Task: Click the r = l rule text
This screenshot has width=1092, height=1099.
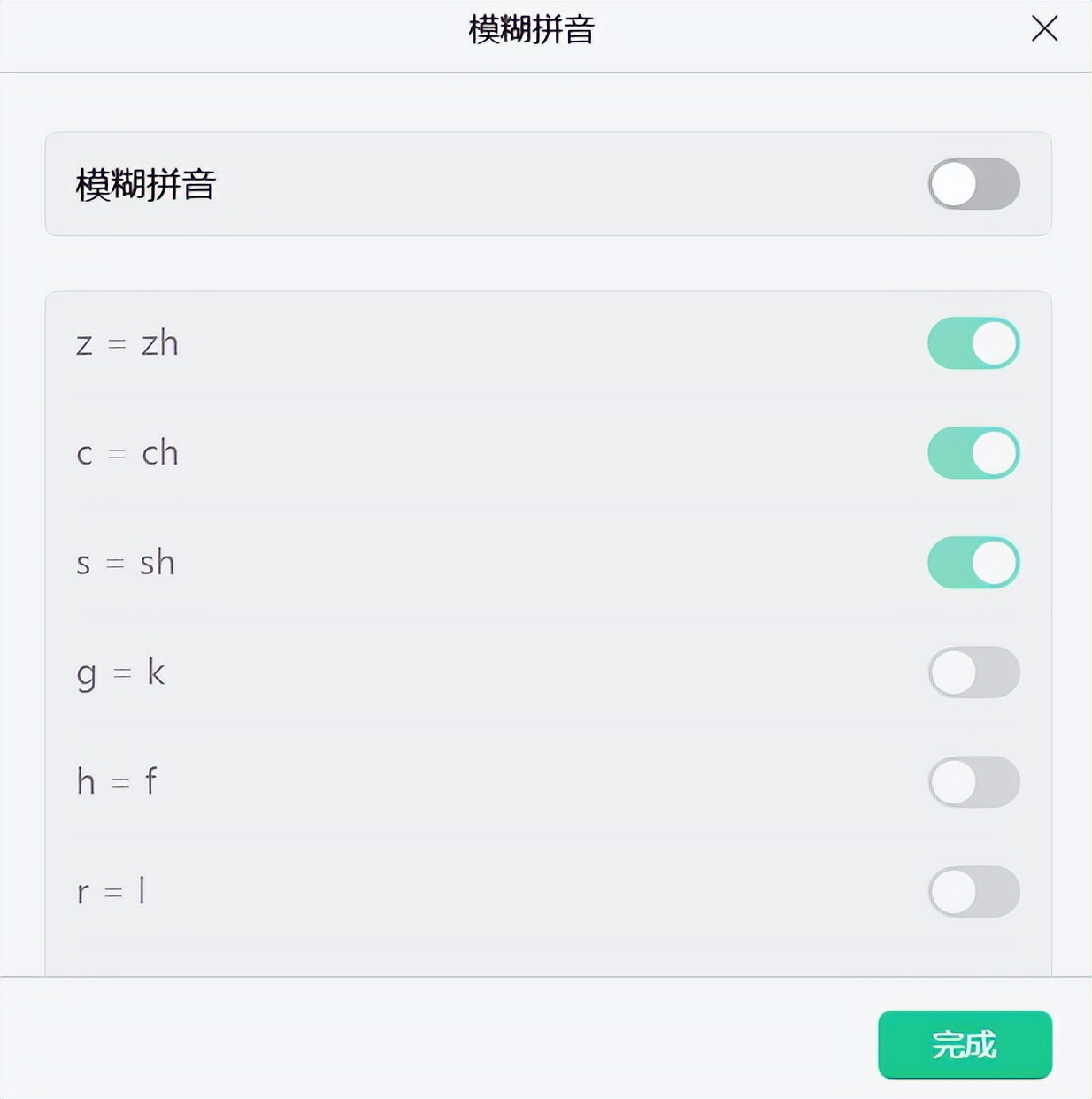Action: pyautogui.click(x=112, y=892)
